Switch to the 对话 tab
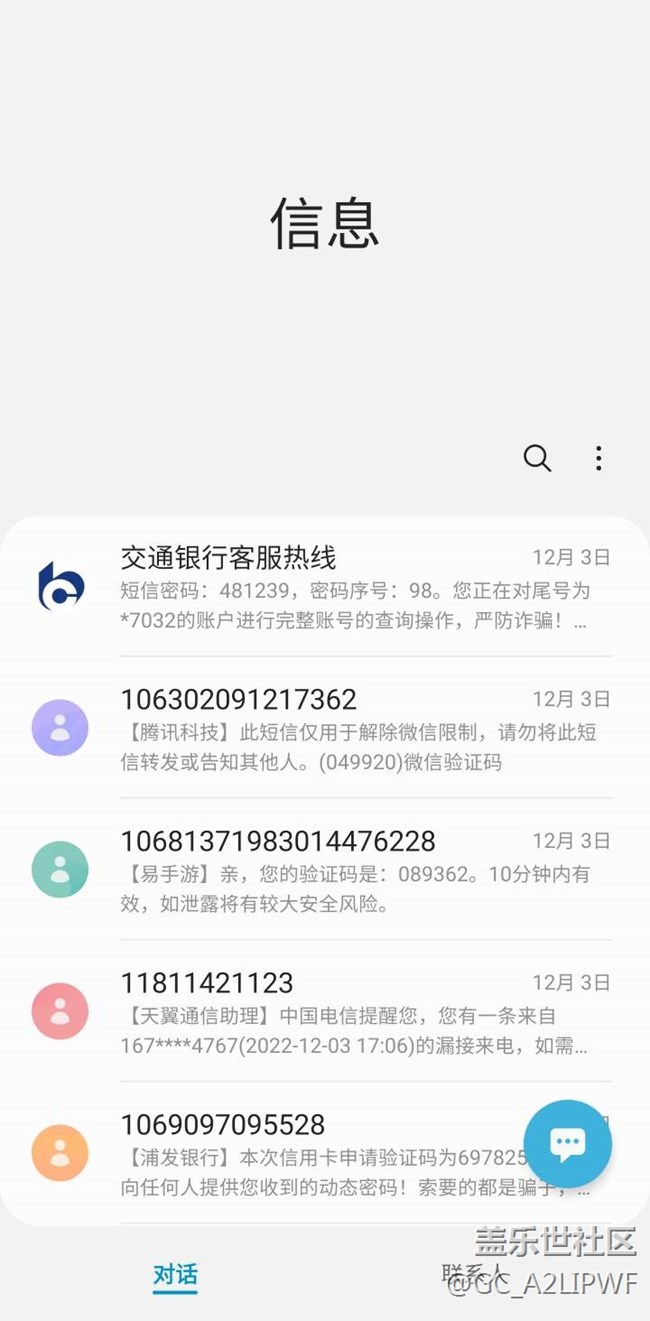Viewport: 650px width, 1321px height. 175,1275
